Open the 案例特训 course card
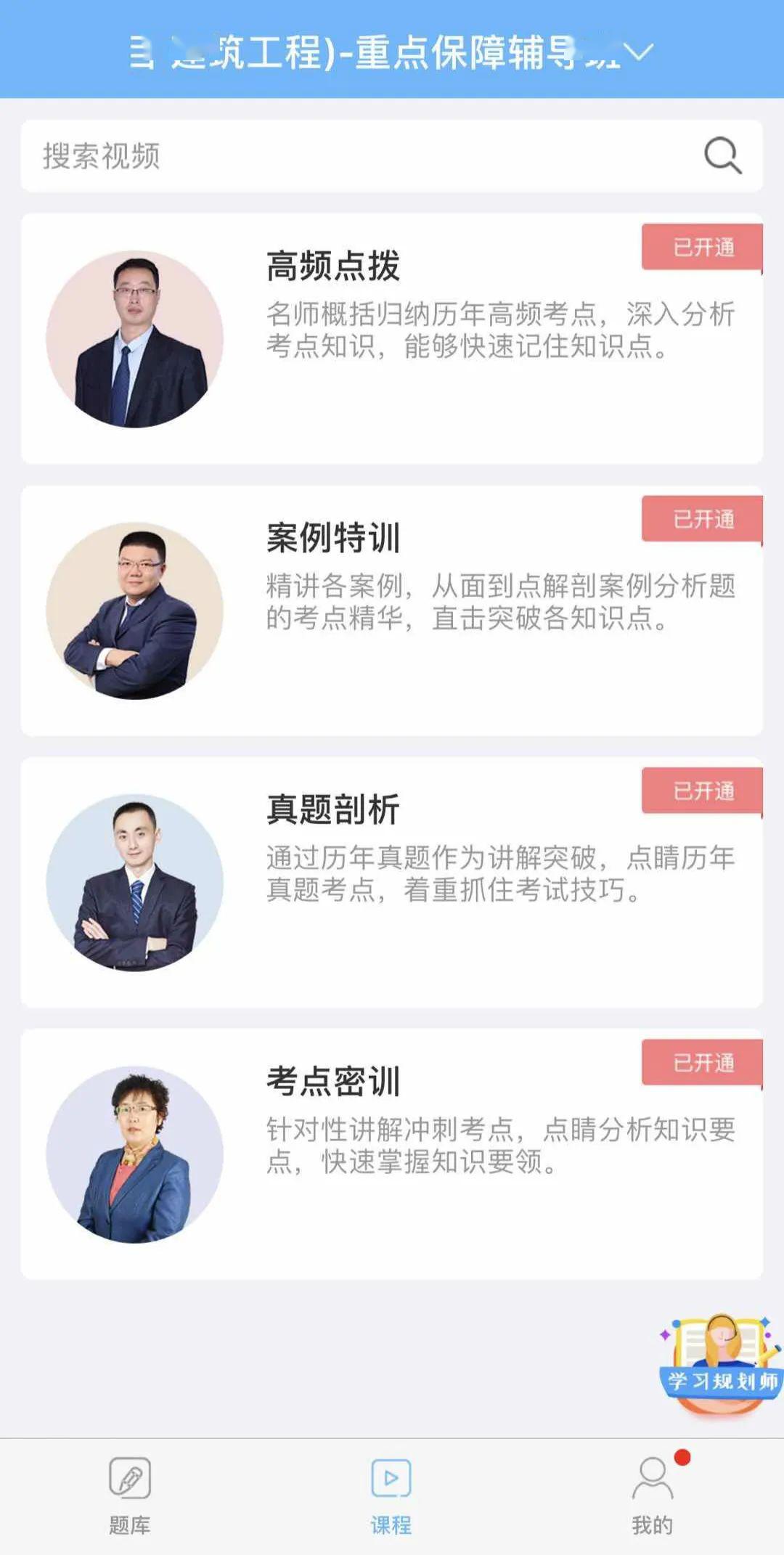784x1555 pixels. pos(392,610)
